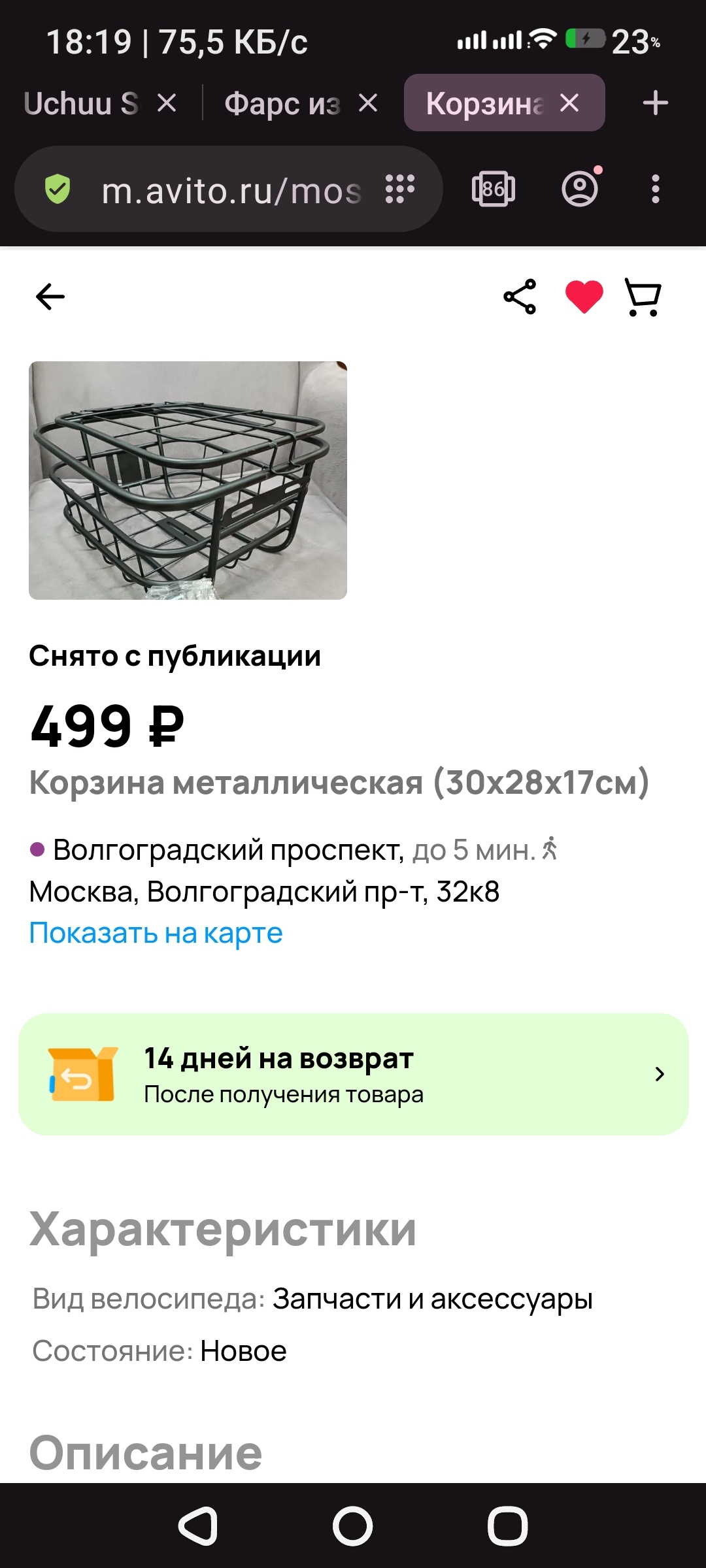This screenshot has width=706, height=1568.
Task: Go to the home screen via system home
Action: pos(353,1526)
